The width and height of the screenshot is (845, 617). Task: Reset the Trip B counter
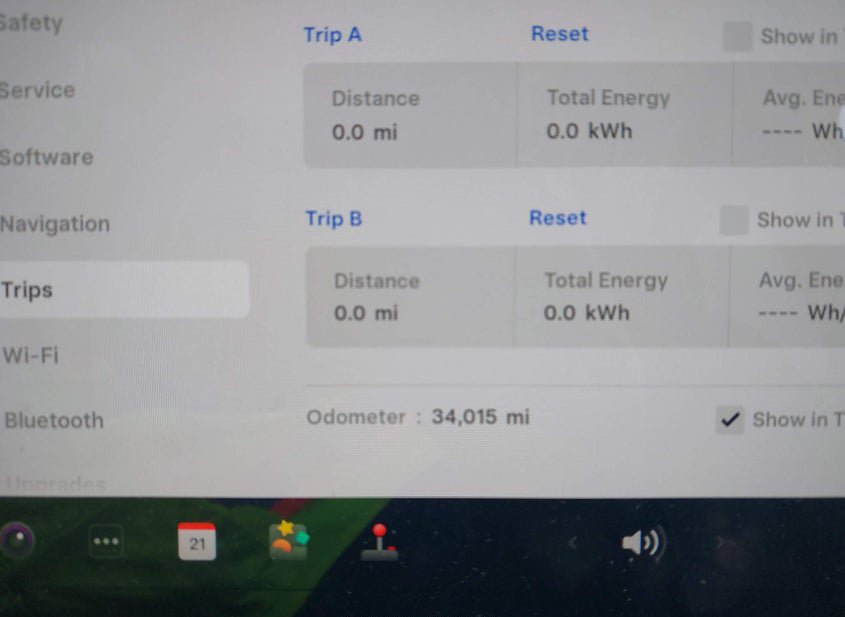557,218
